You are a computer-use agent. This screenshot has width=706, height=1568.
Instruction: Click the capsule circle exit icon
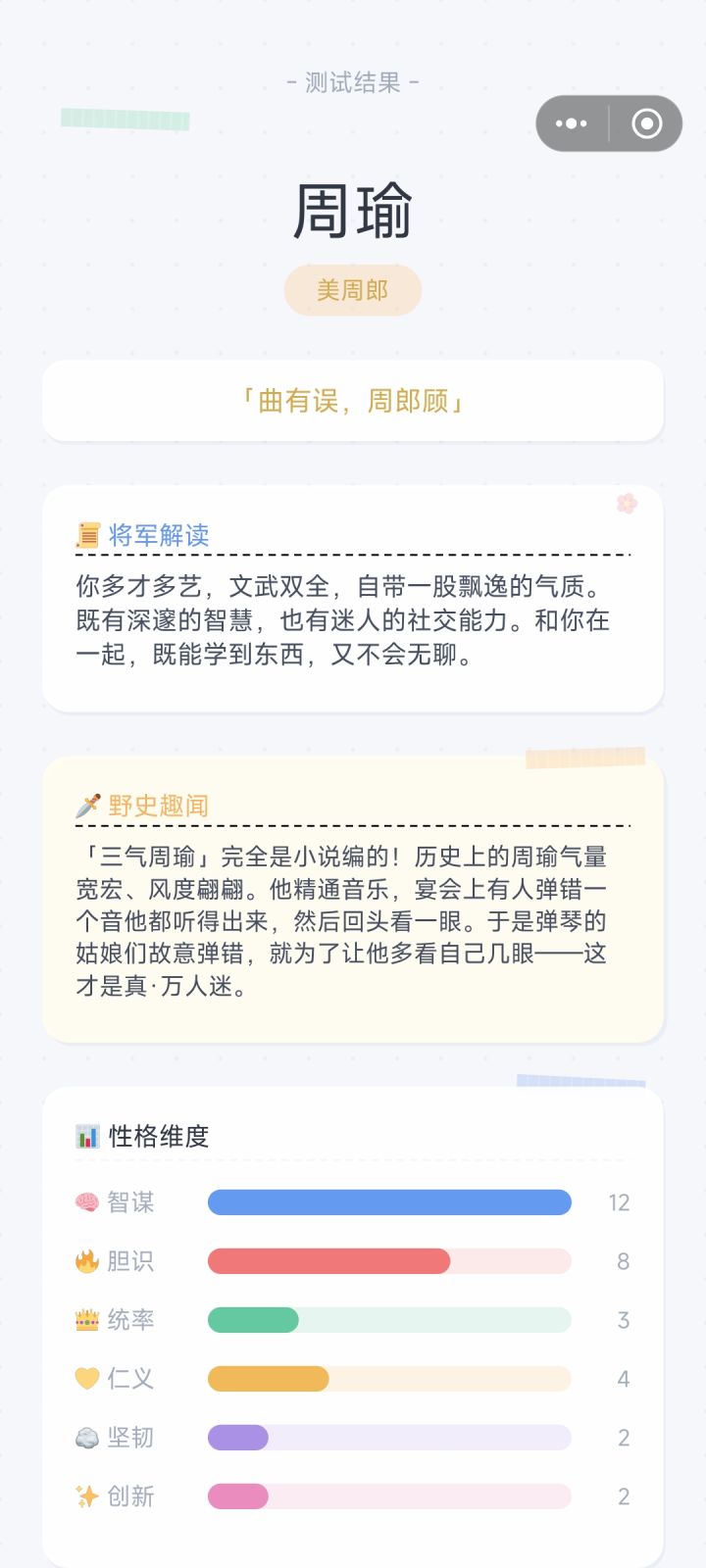(646, 123)
